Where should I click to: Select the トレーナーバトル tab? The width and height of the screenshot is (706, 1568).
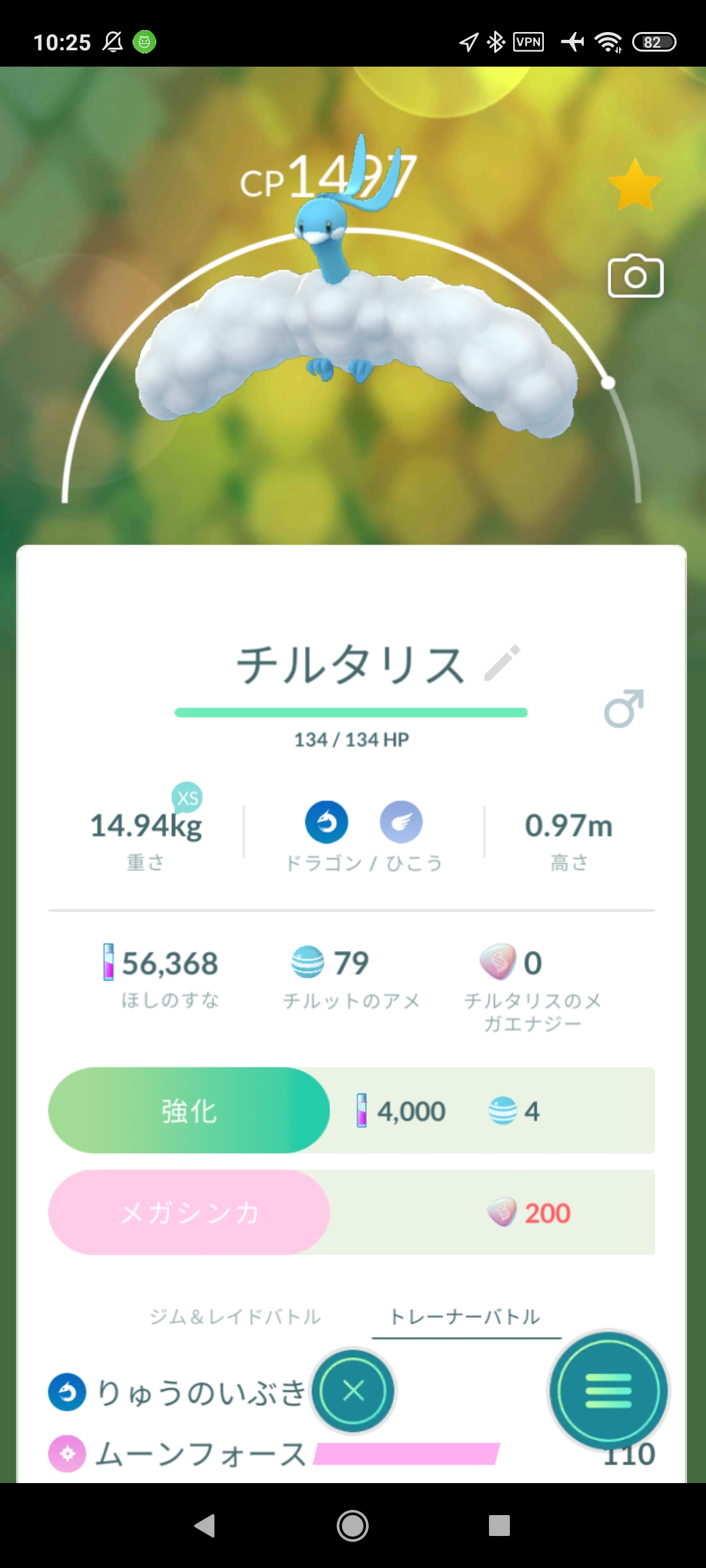[465, 1316]
